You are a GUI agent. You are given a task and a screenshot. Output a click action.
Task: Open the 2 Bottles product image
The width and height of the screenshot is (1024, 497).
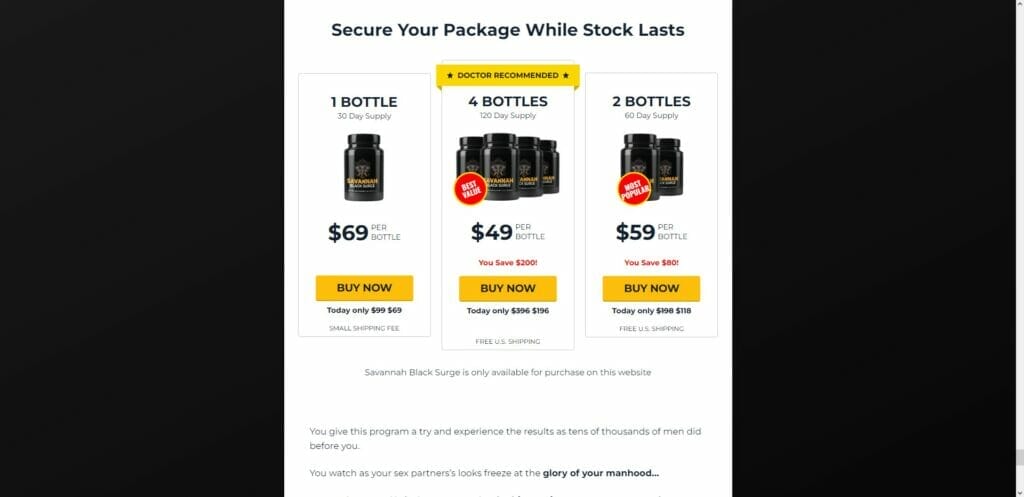(651, 168)
